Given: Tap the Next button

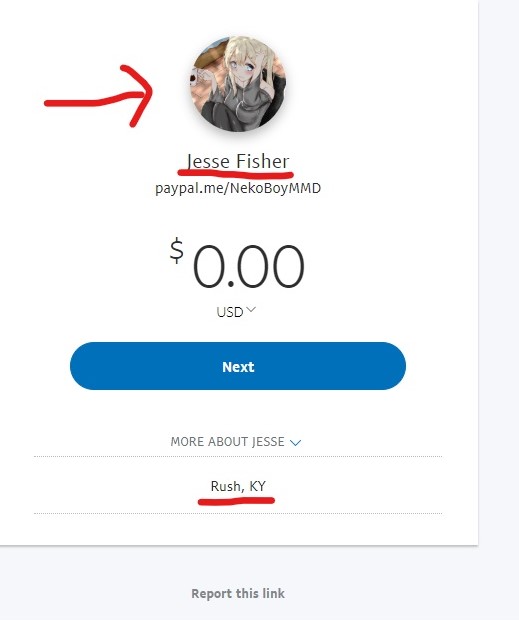Looking at the screenshot, I should (238, 366).
